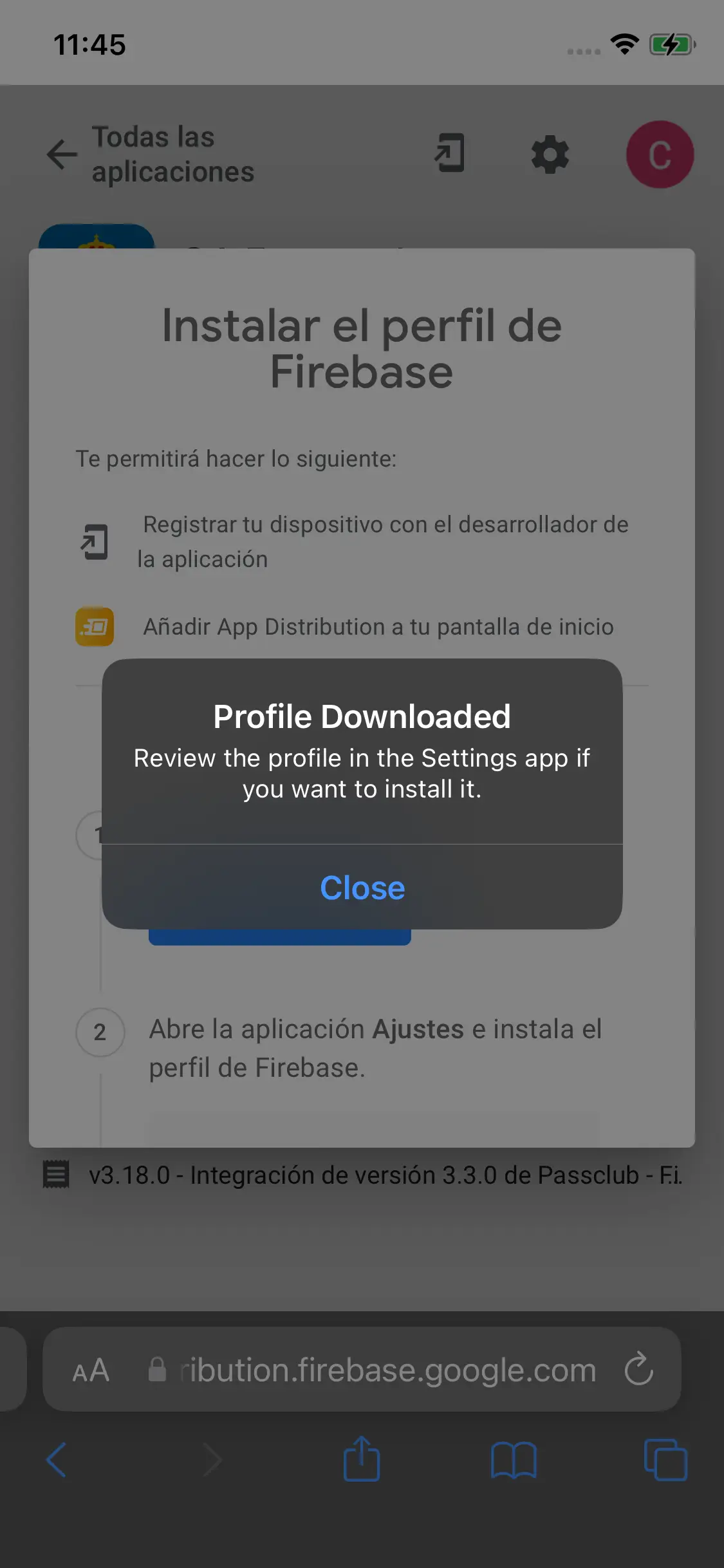The width and height of the screenshot is (724, 1568).
Task: Tap the register device icon beside step text
Action: (x=95, y=541)
